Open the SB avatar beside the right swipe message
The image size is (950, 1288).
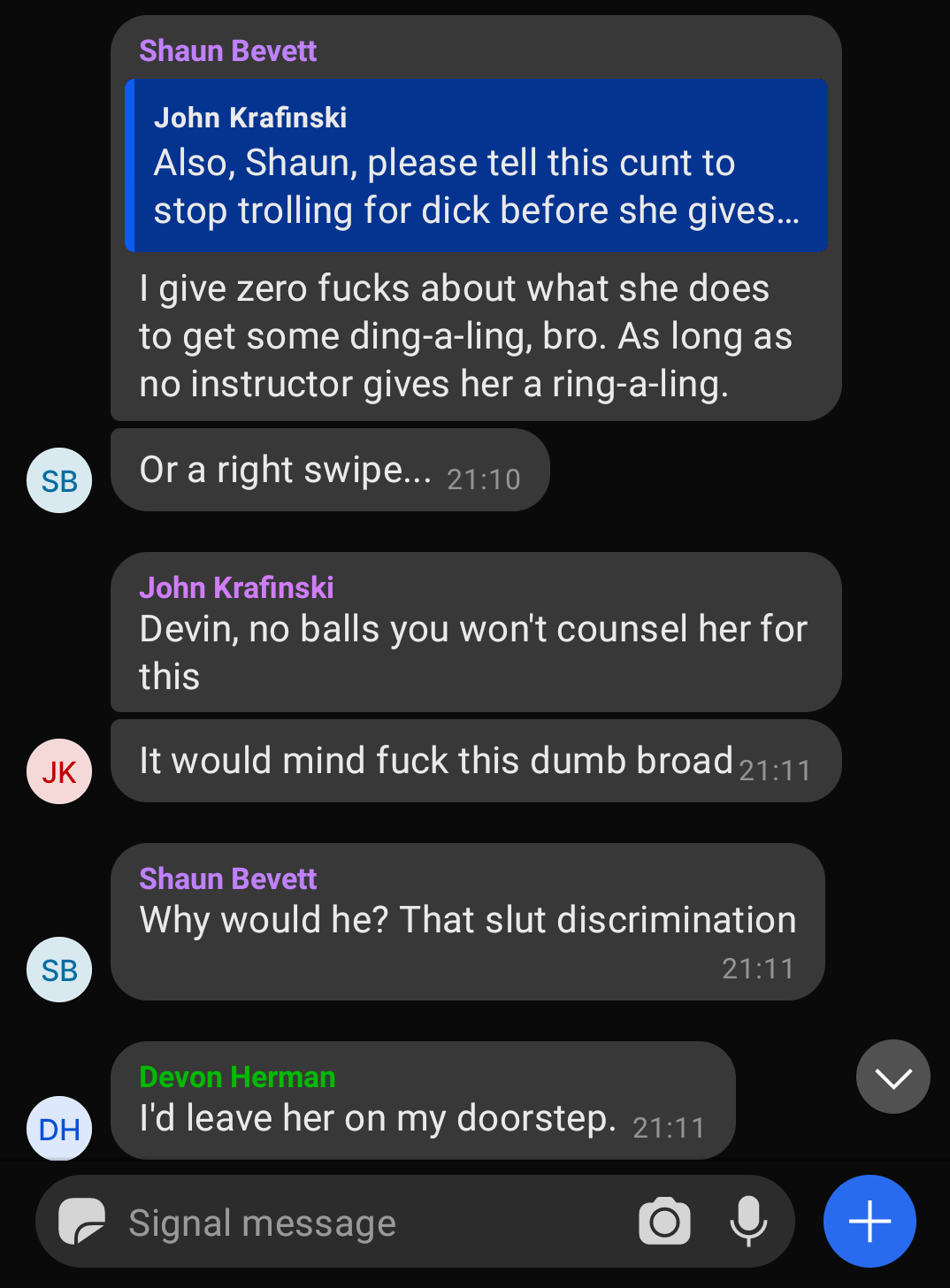pos(59,480)
